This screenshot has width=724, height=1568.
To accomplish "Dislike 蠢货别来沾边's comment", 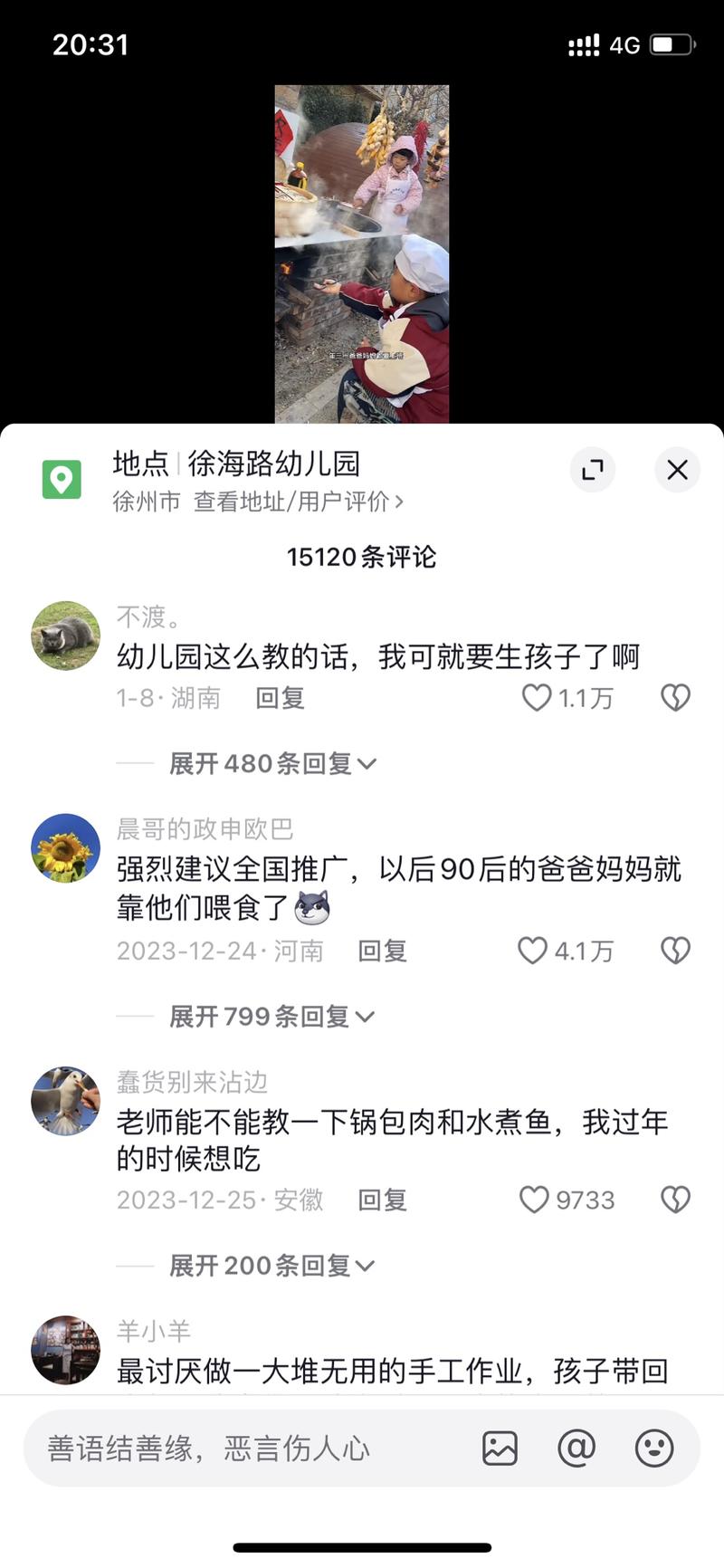I will (x=675, y=1200).
